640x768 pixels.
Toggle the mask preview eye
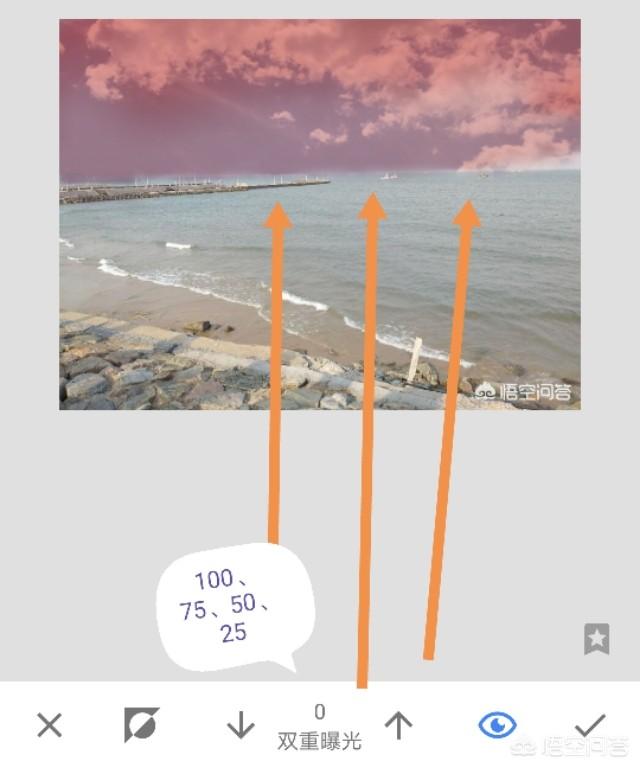497,725
